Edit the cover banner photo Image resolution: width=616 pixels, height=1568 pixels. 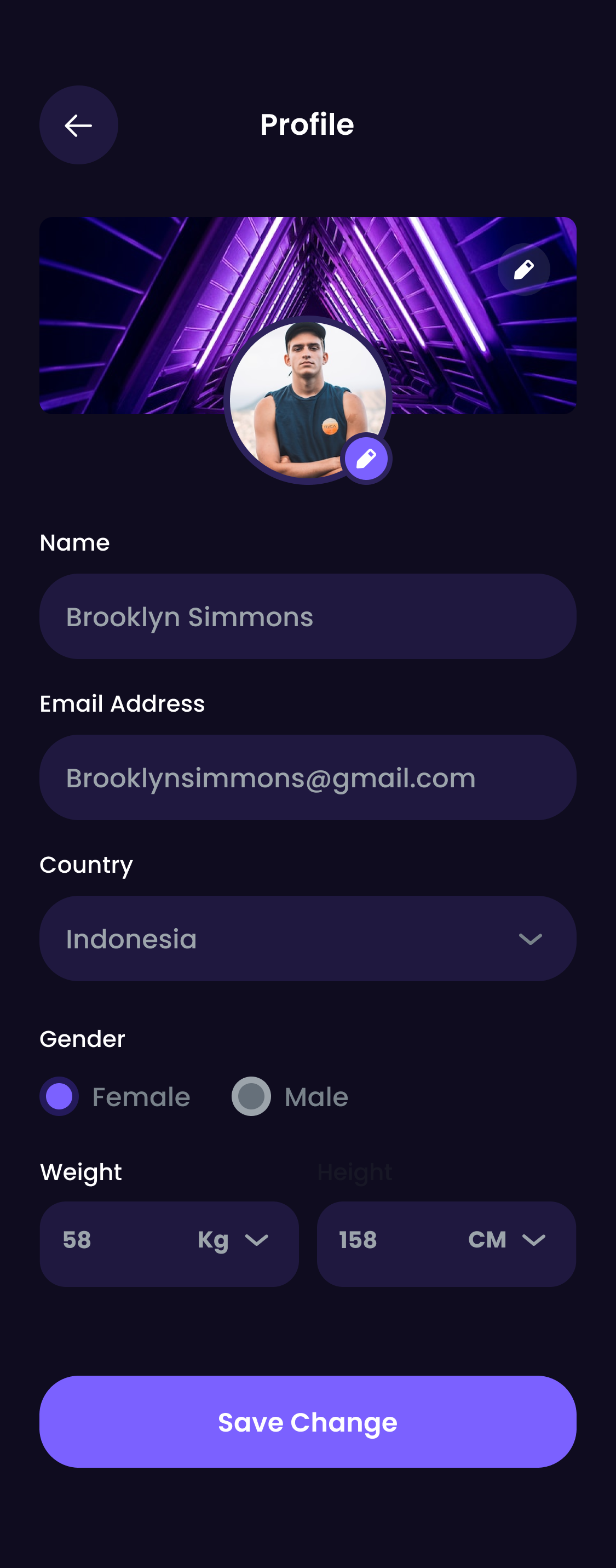tap(523, 270)
